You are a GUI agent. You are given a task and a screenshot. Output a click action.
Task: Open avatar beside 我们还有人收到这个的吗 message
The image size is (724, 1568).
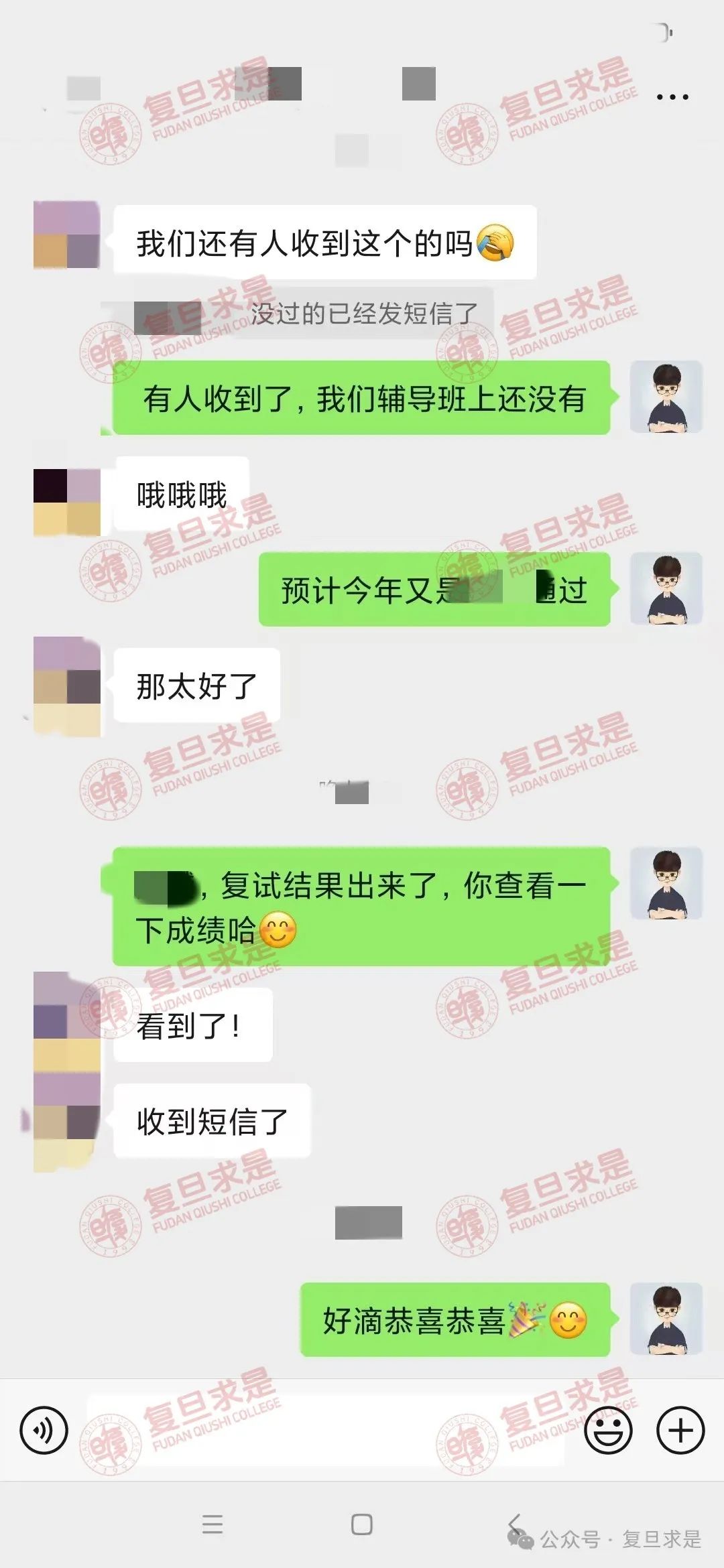[66, 235]
